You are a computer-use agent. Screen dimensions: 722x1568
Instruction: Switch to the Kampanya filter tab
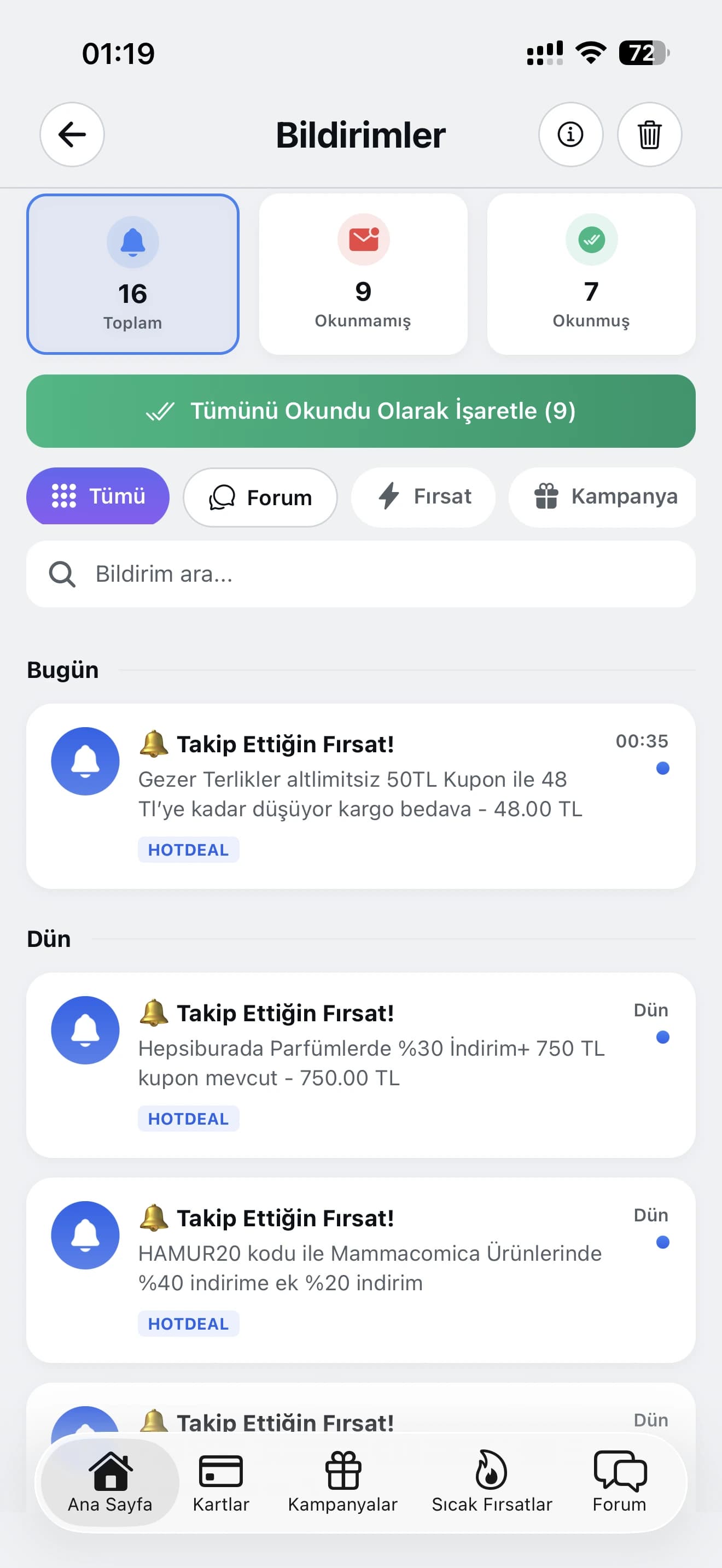pos(603,496)
